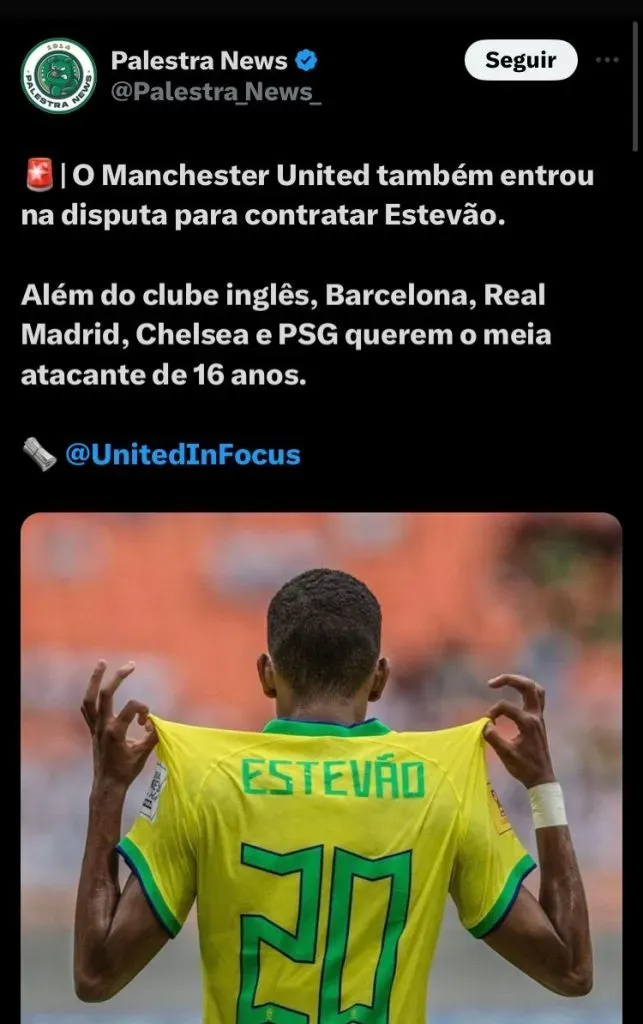Open Palestra News profile avatar

pyautogui.click(x=58, y=76)
